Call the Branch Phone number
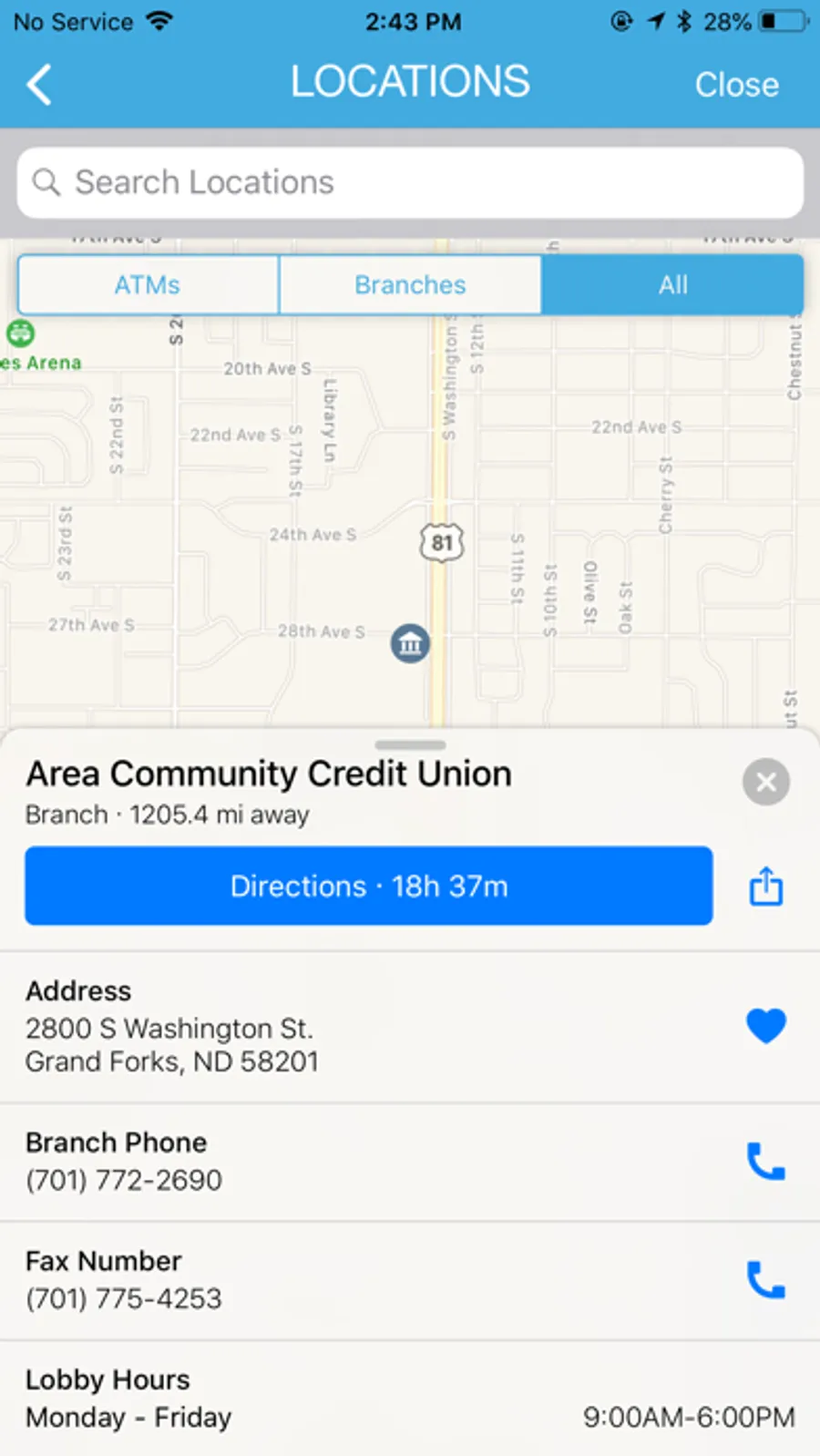The width and height of the screenshot is (820, 1456). [x=765, y=1162]
